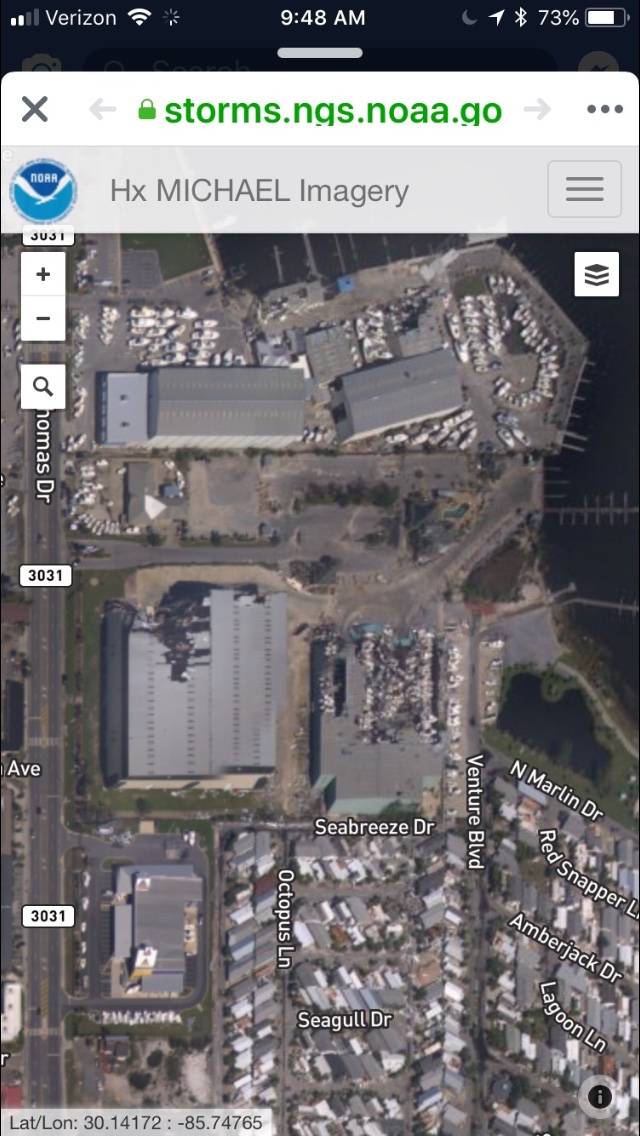Zoom out of the map
The image size is (640, 1136).
coord(43,319)
